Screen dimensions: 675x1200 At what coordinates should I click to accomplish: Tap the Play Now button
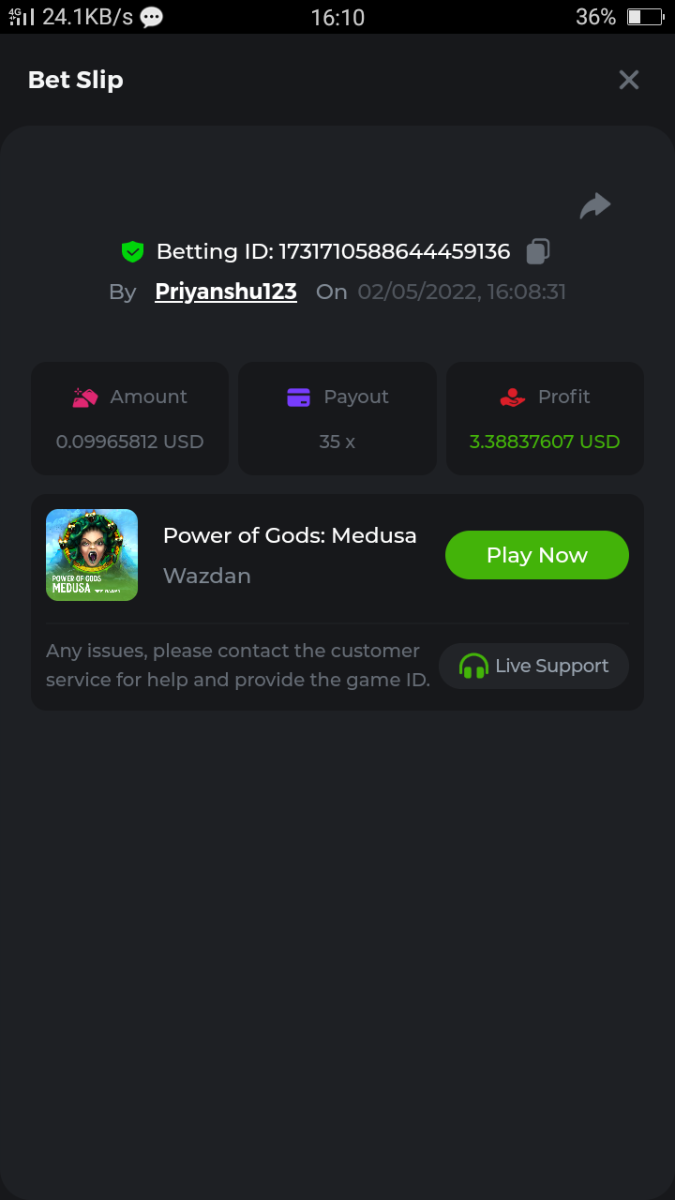[x=536, y=555]
